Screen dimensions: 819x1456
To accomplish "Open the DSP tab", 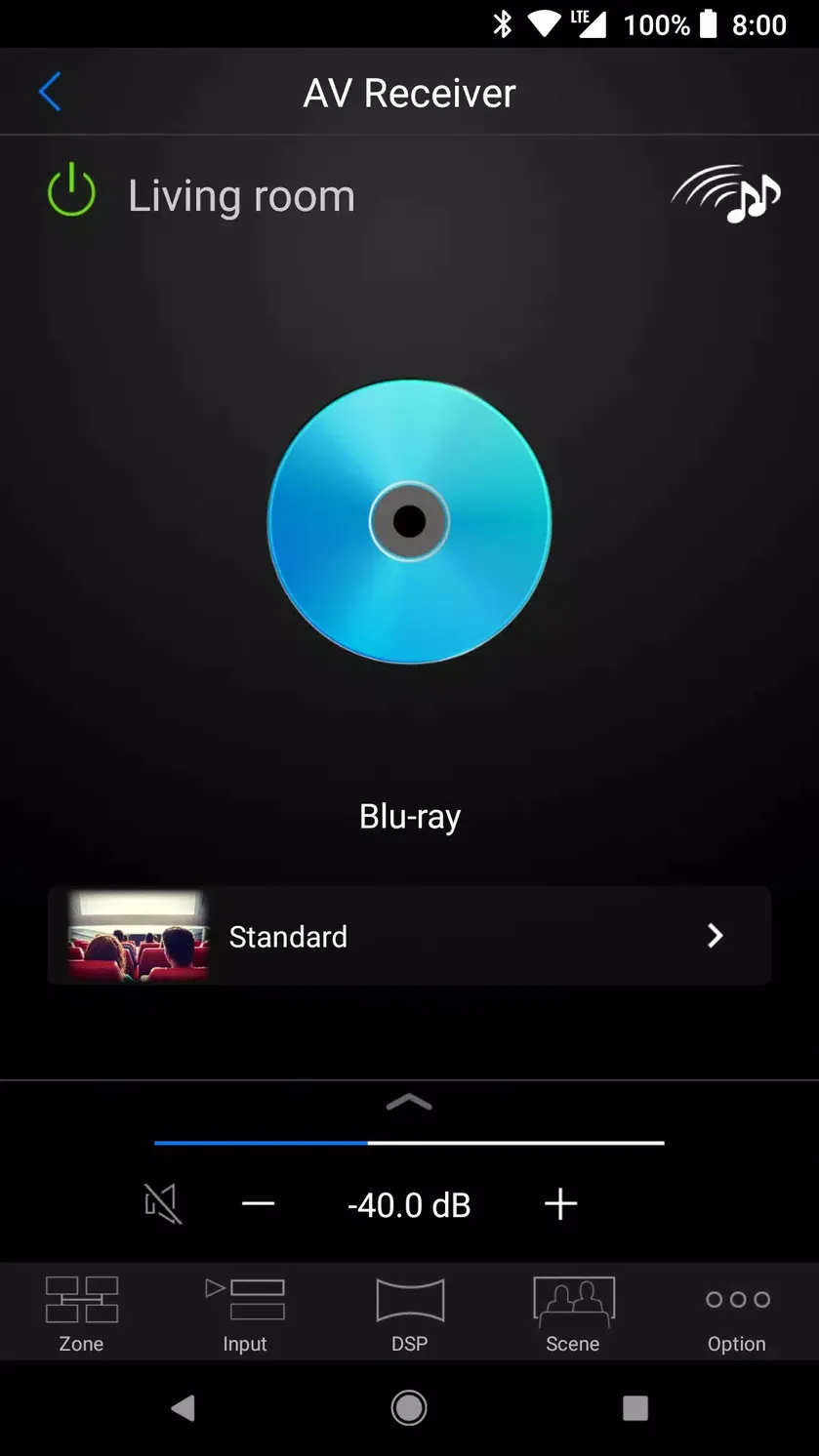I will [409, 1314].
